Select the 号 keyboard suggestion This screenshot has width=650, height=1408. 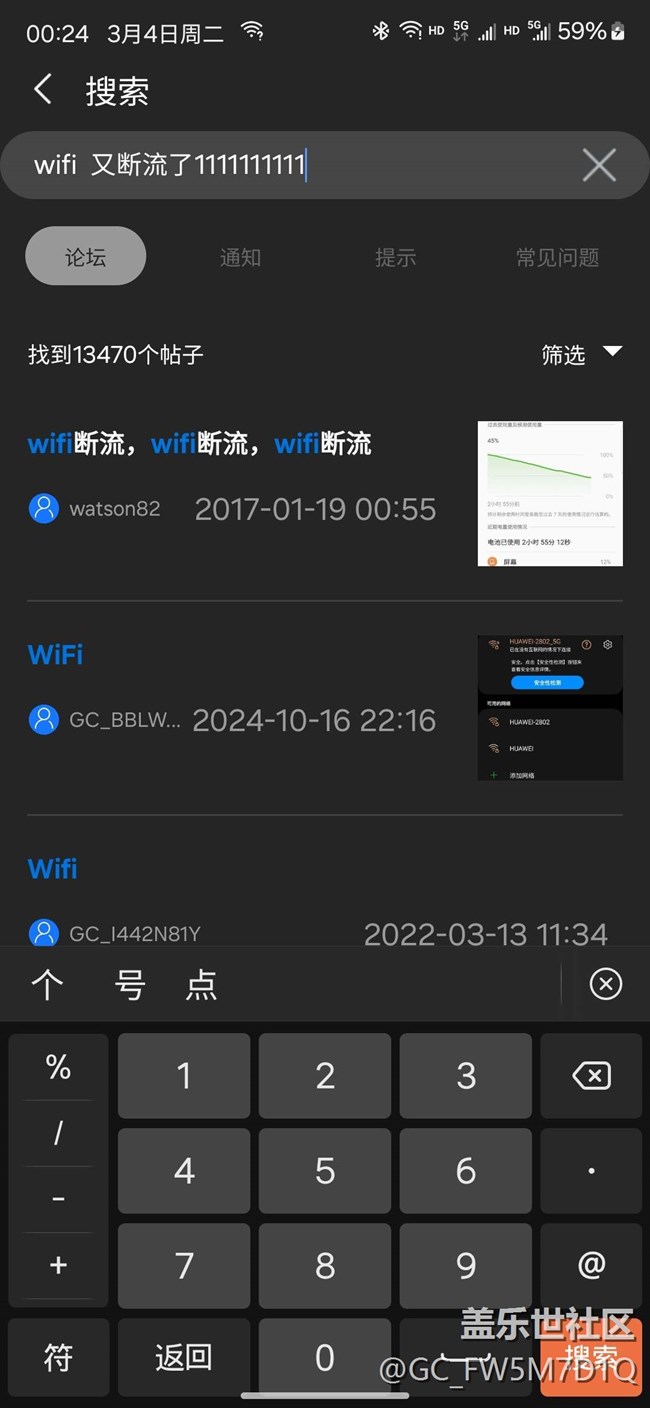(x=130, y=985)
